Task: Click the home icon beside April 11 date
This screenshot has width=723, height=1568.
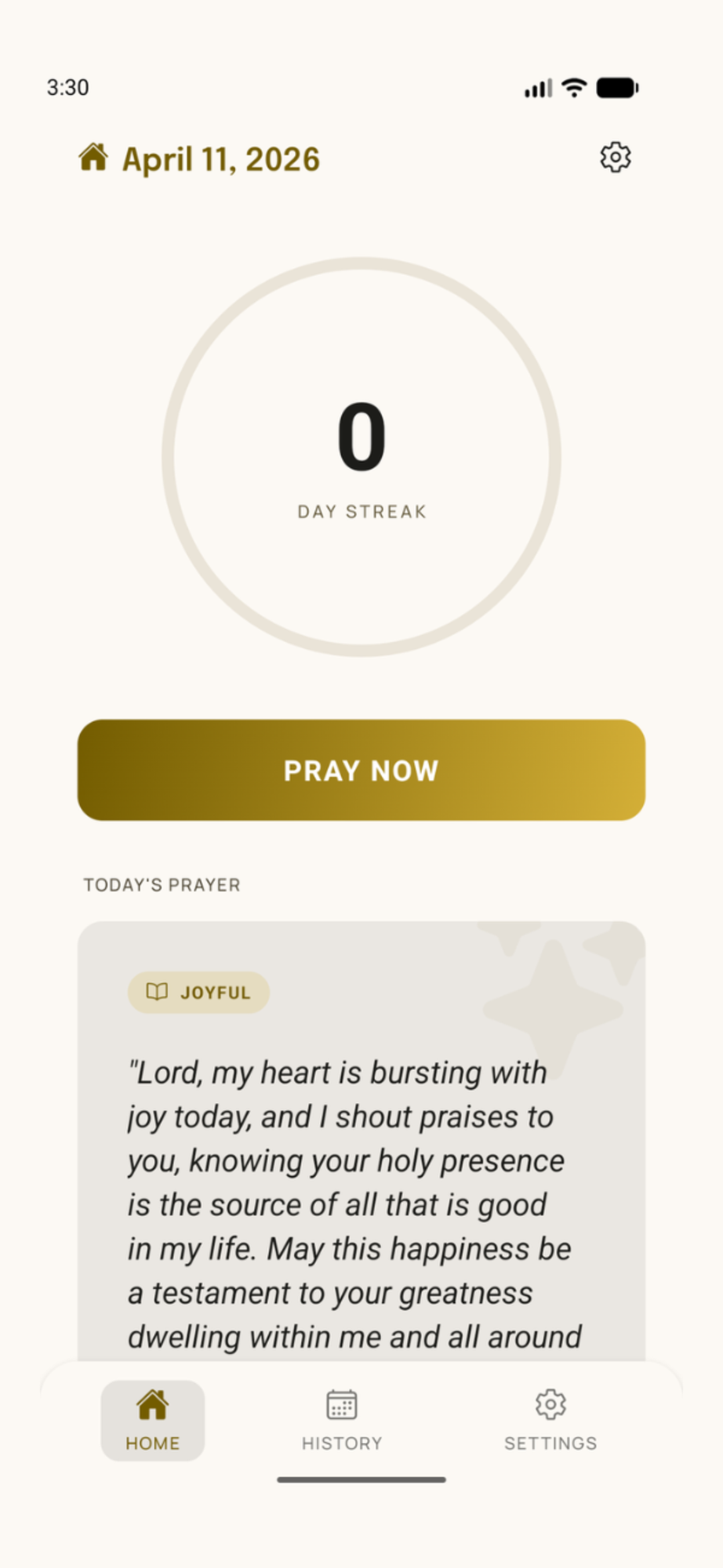Action: (93, 157)
